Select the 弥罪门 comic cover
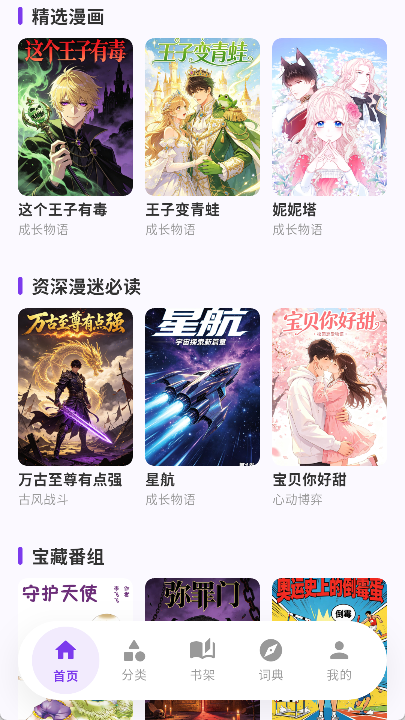The width and height of the screenshot is (405, 720). pyautogui.click(x=202, y=599)
